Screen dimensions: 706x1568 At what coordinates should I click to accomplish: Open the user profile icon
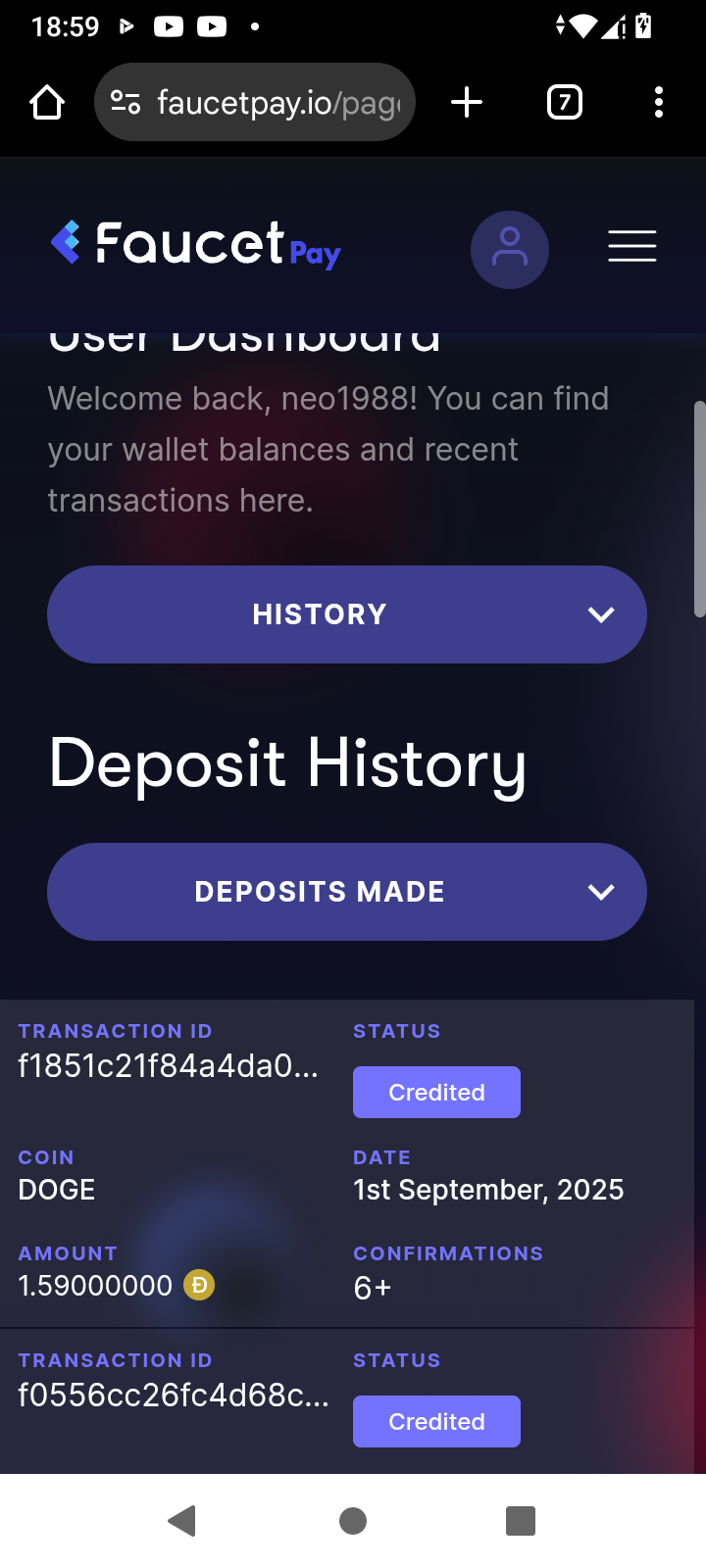(x=509, y=249)
